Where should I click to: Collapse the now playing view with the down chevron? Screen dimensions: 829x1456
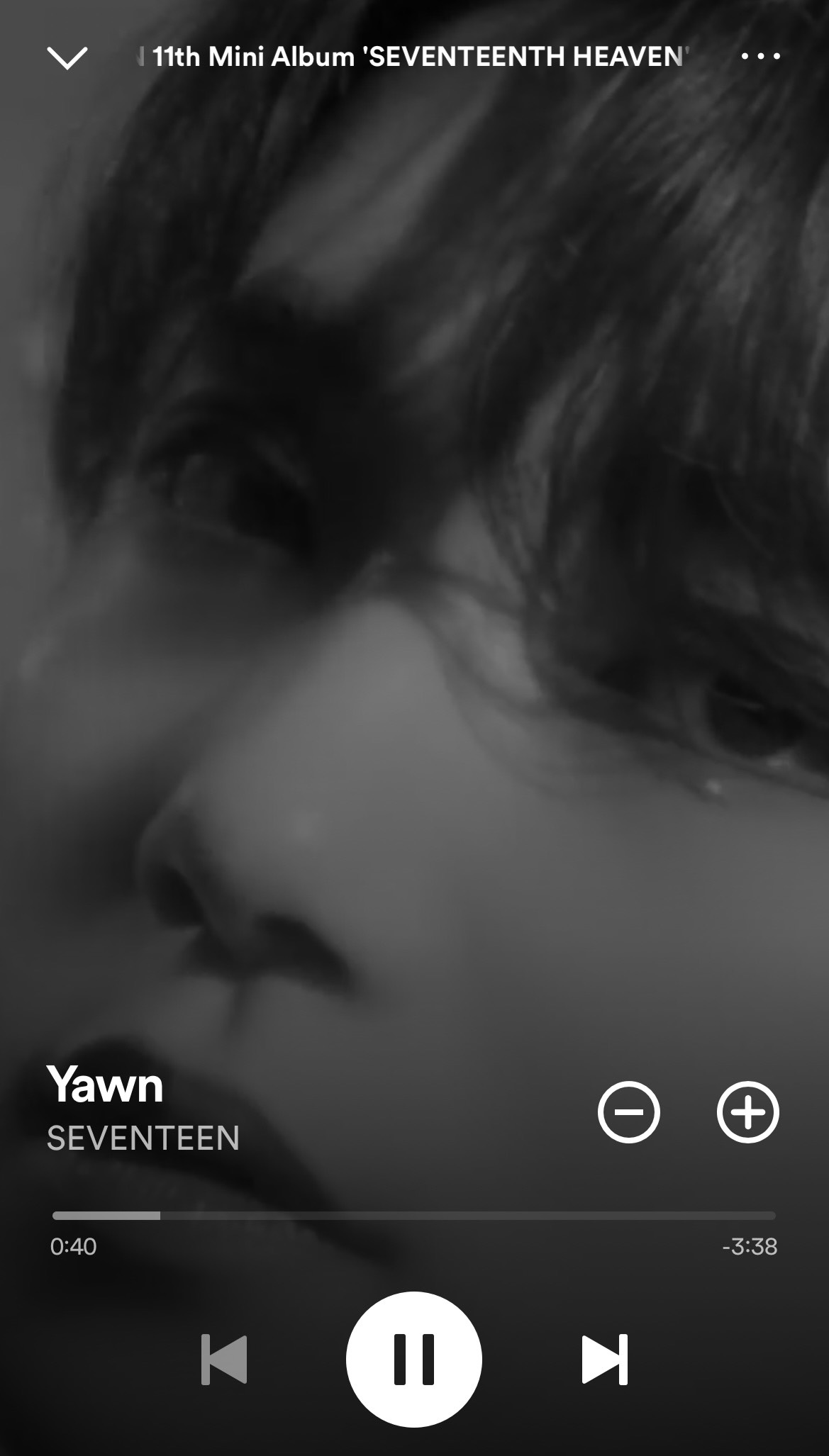67,57
